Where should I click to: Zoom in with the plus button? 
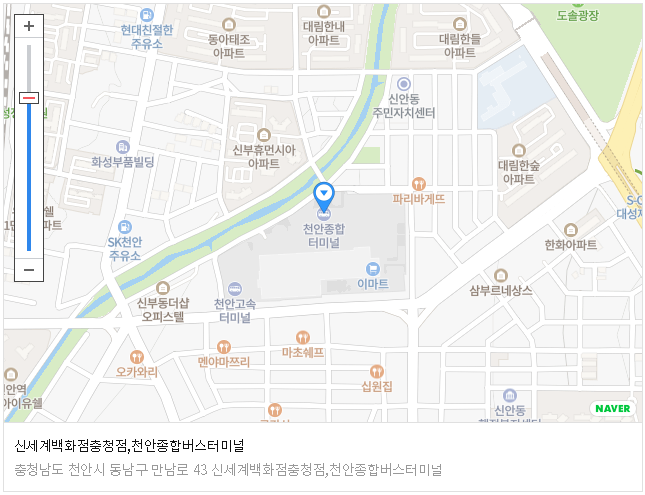[x=29, y=26]
